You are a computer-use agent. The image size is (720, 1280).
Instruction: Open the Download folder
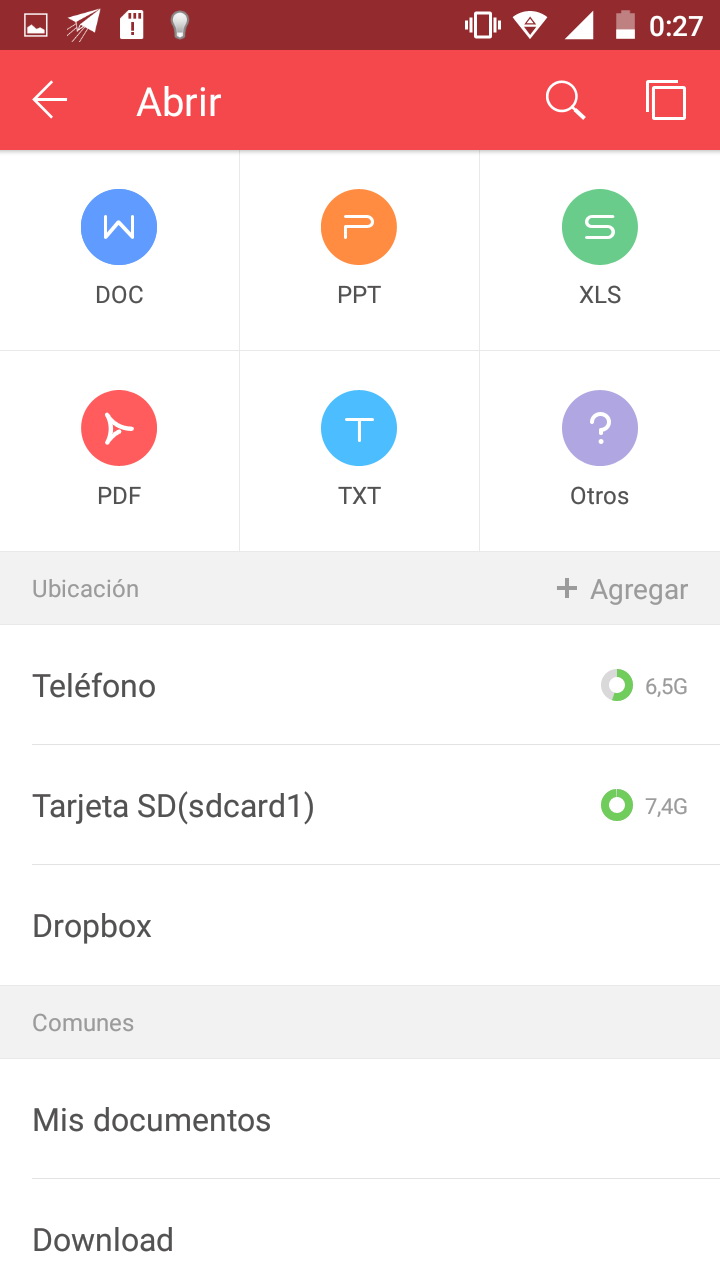pyautogui.click(x=360, y=1238)
